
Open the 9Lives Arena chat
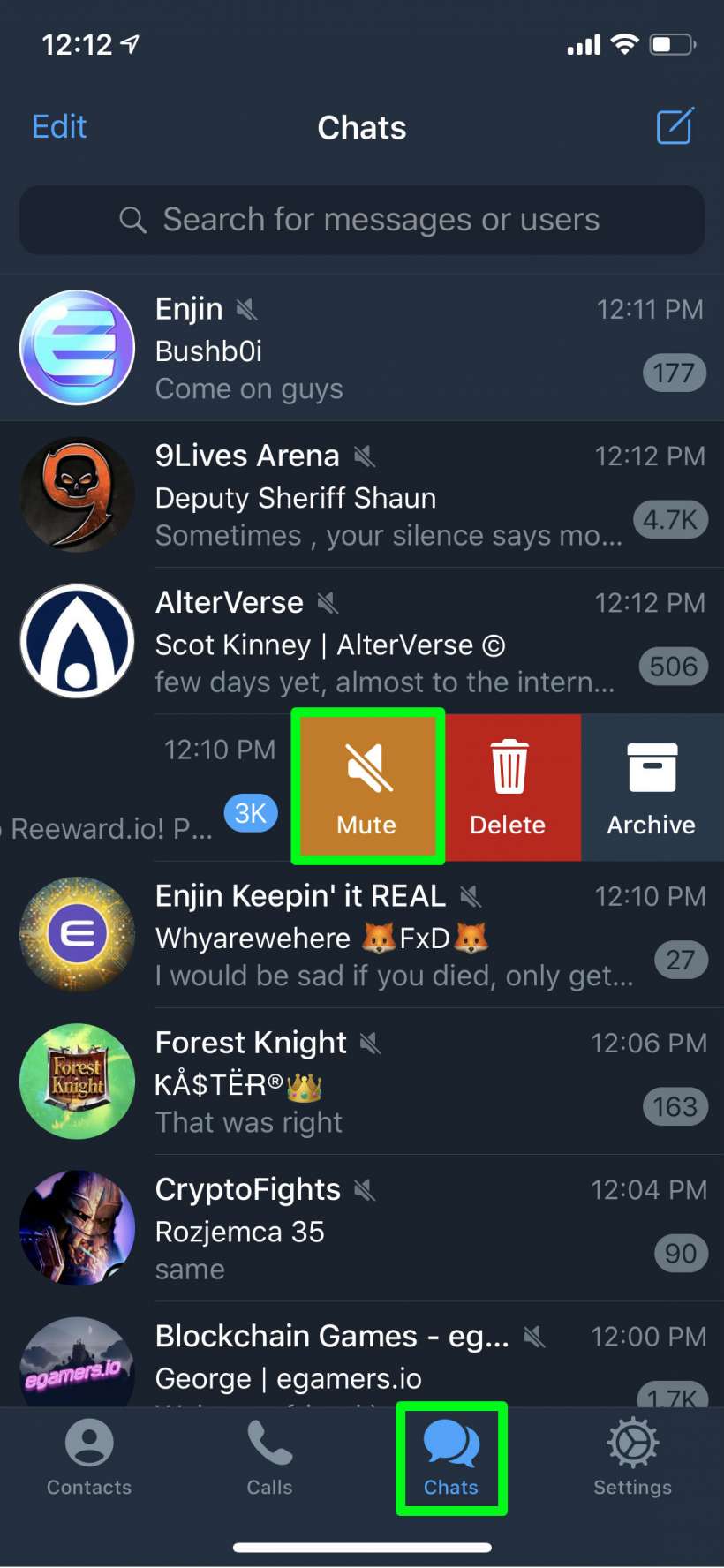(362, 494)
